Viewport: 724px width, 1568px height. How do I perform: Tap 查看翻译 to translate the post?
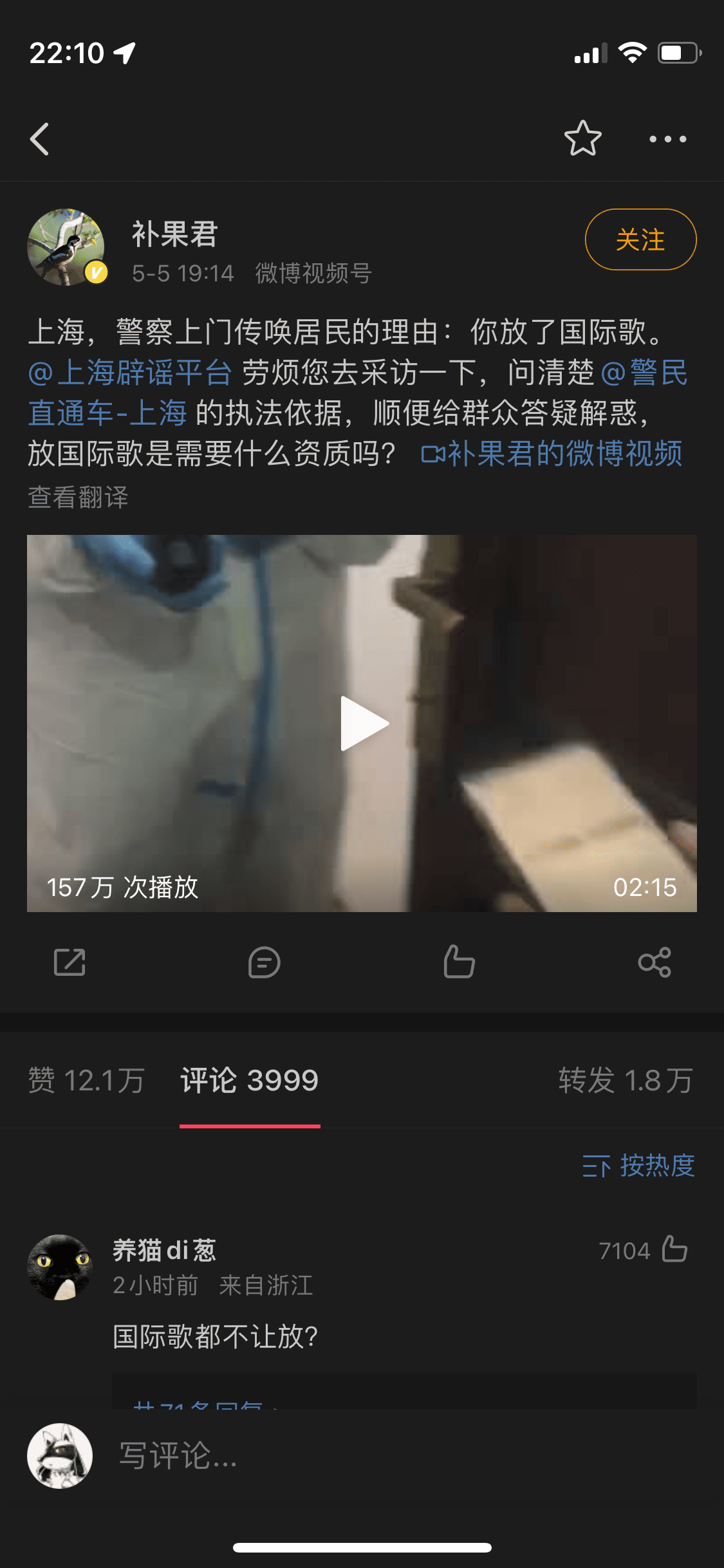78,498
